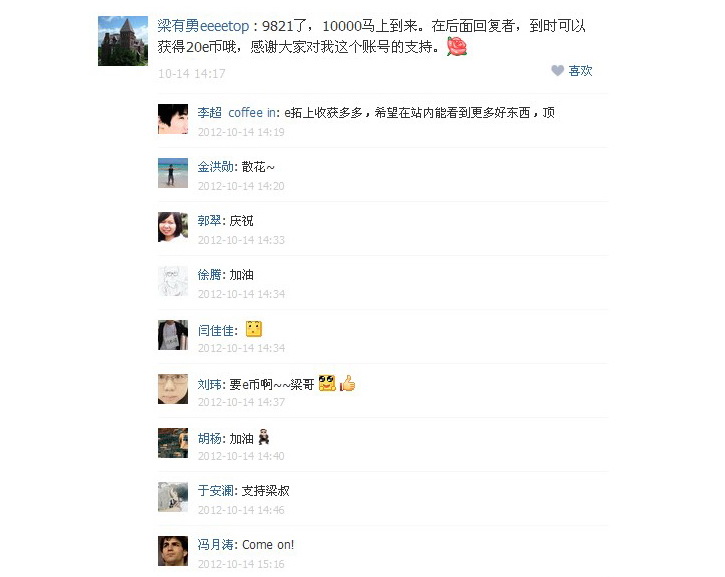725x577 pixels.
Task: Open 梁有勇eeeetop's profile name link
Action: coord(203,26)
